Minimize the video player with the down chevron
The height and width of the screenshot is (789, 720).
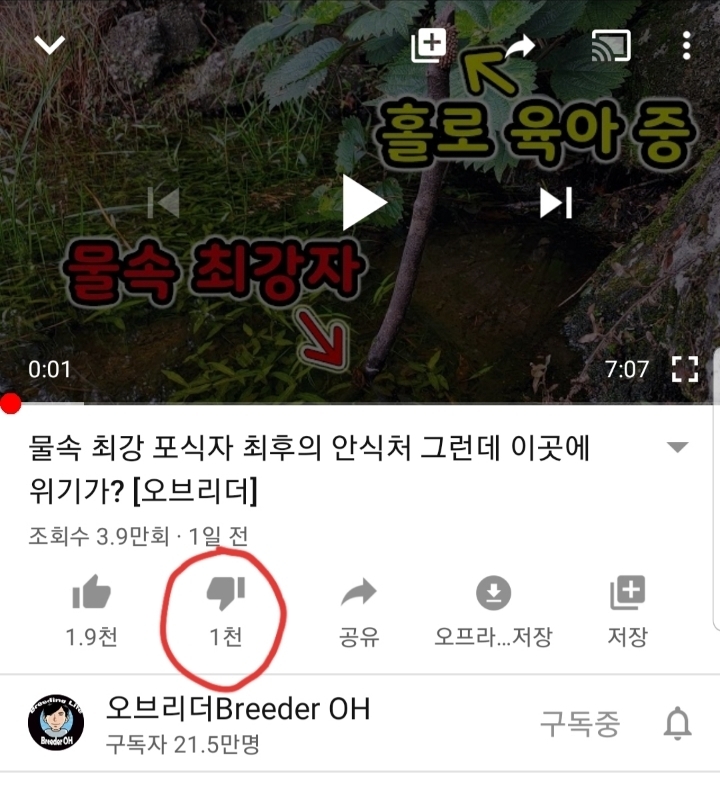pyautogui.click(x=49, y=45)
